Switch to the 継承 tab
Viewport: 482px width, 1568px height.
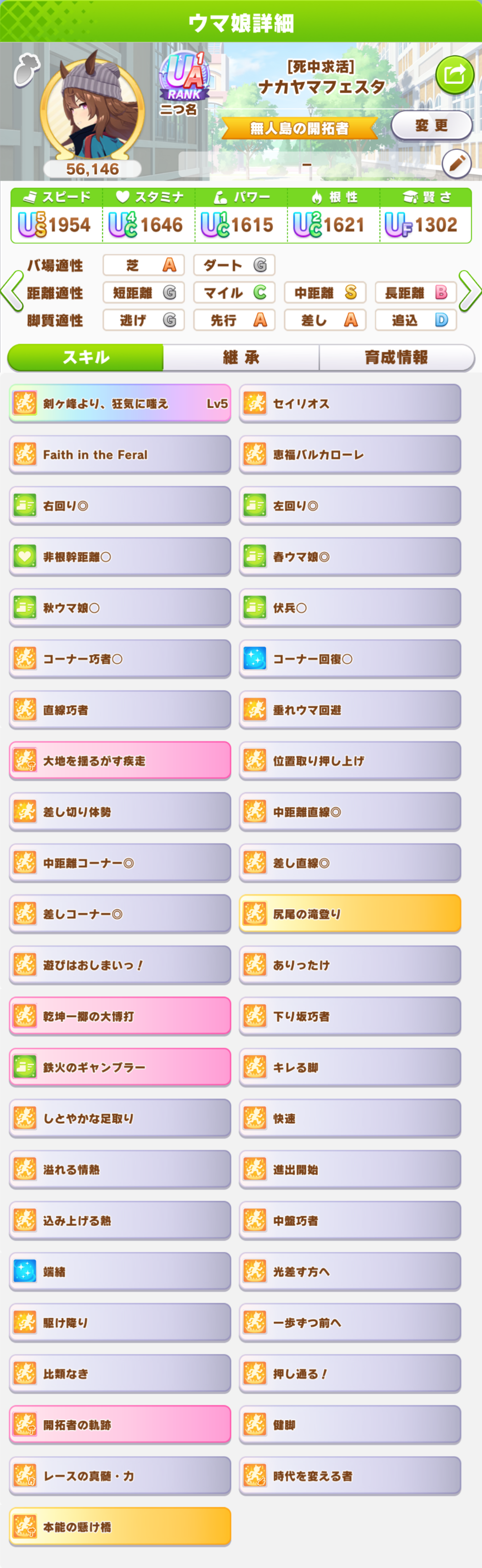pos(241,357)
